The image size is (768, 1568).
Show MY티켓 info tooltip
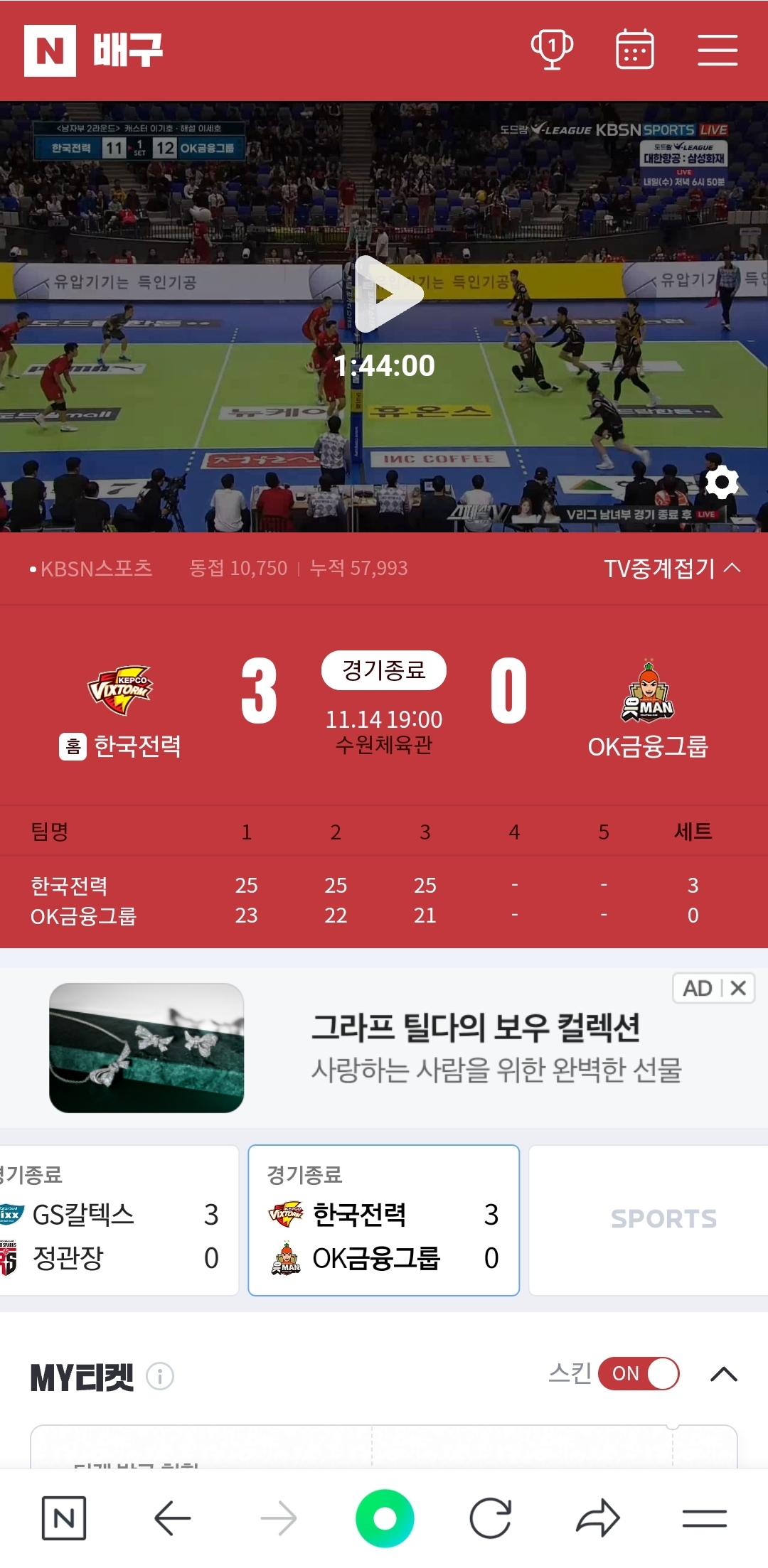tap(160, 1377)
